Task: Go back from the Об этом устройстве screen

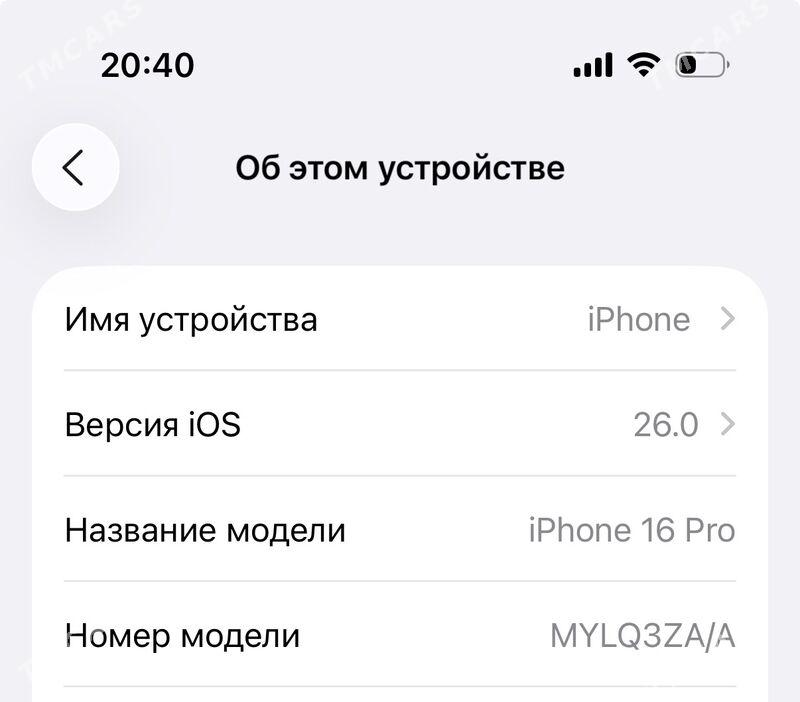Action: click(75, 167)
